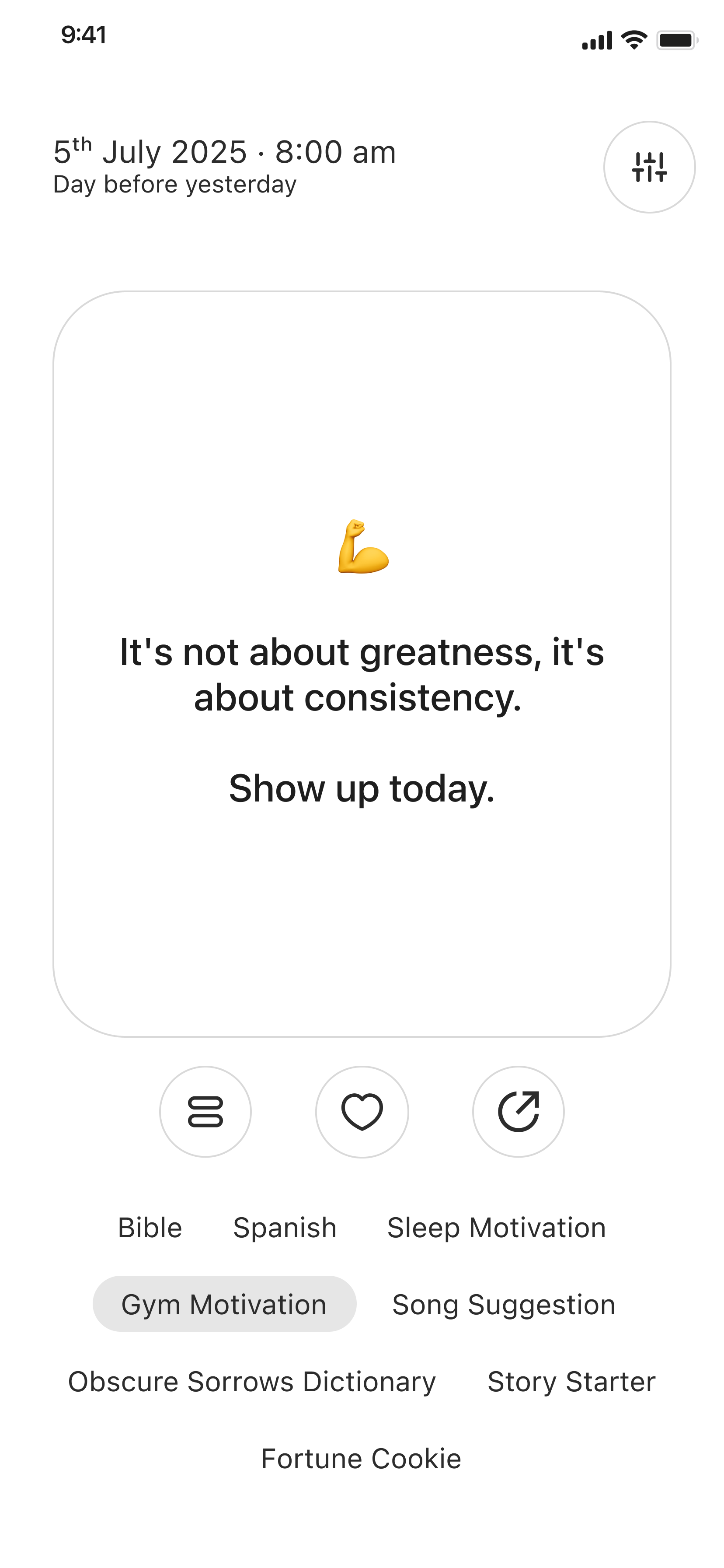Tap the selected Gym Motivation chip
724x1568 pixels.
point(224,1305)
